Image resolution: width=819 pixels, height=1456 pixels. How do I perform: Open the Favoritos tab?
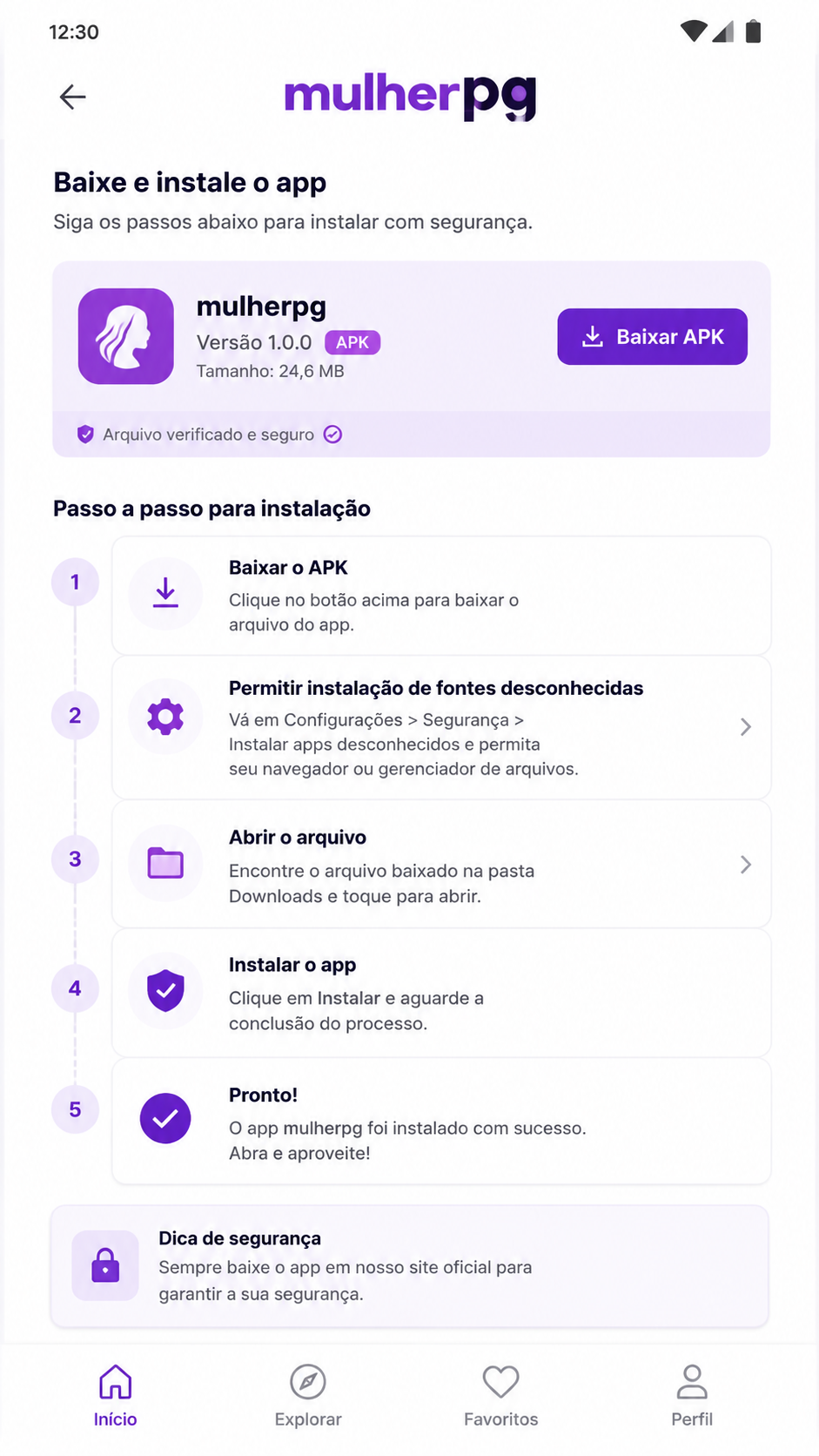500,1396
